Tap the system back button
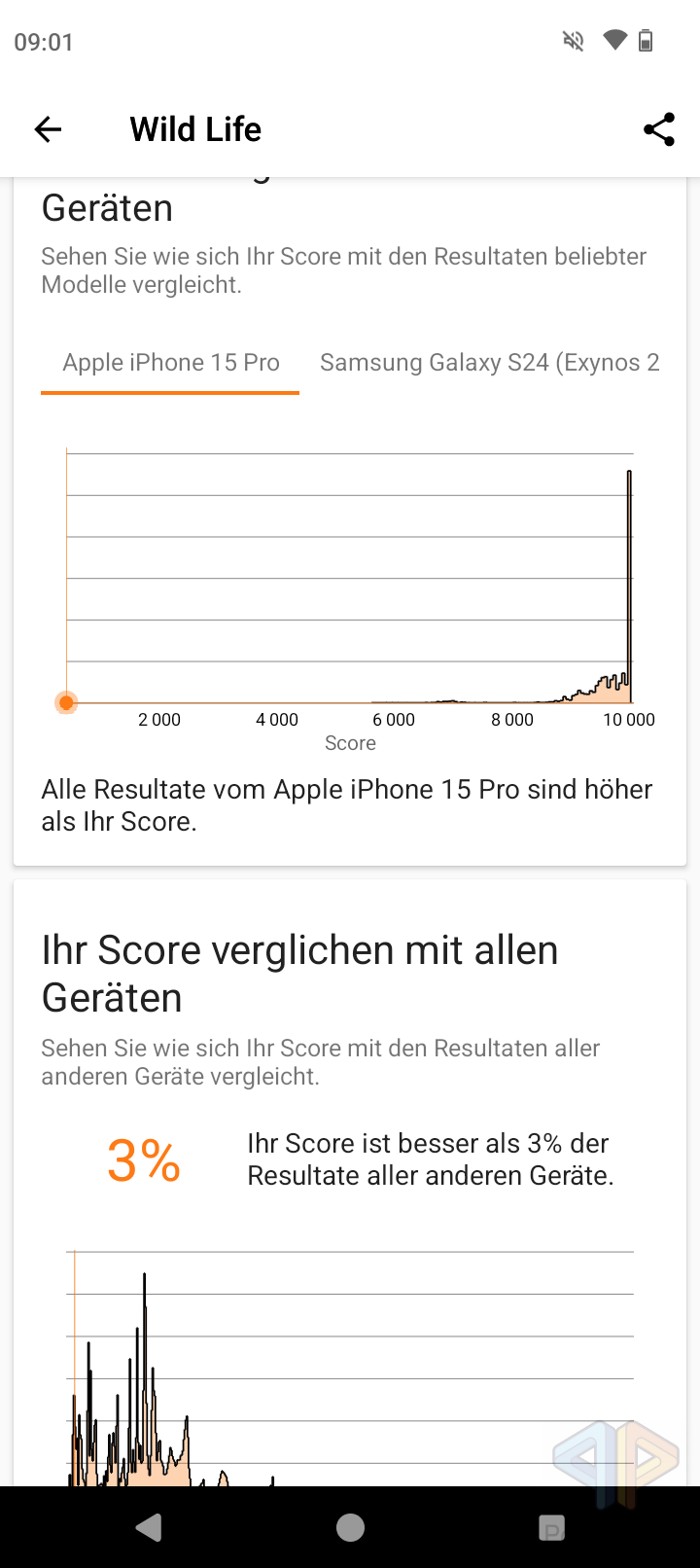This screenshot has height=1568, width=700. (149, 1527)
